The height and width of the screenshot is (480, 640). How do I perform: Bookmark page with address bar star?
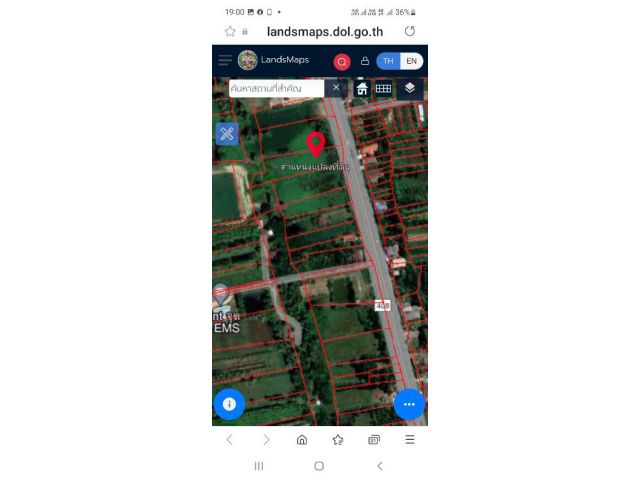coord(230,31)
